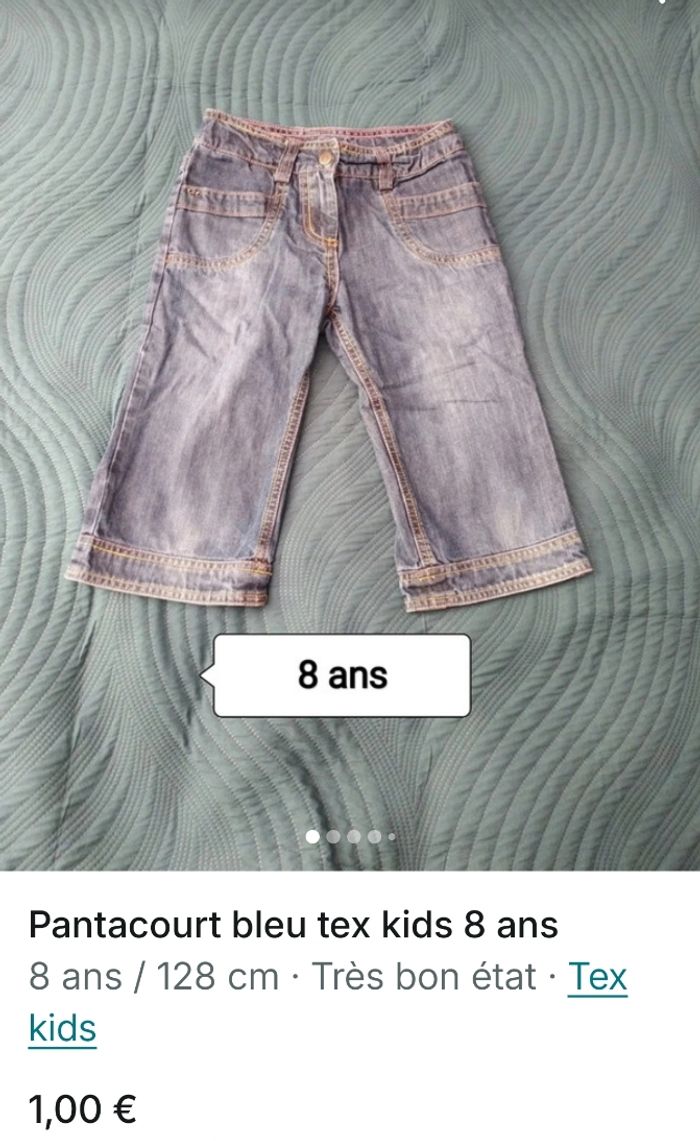
Task: Open the Tex kids brand link
Action: [x=597, y=977]
